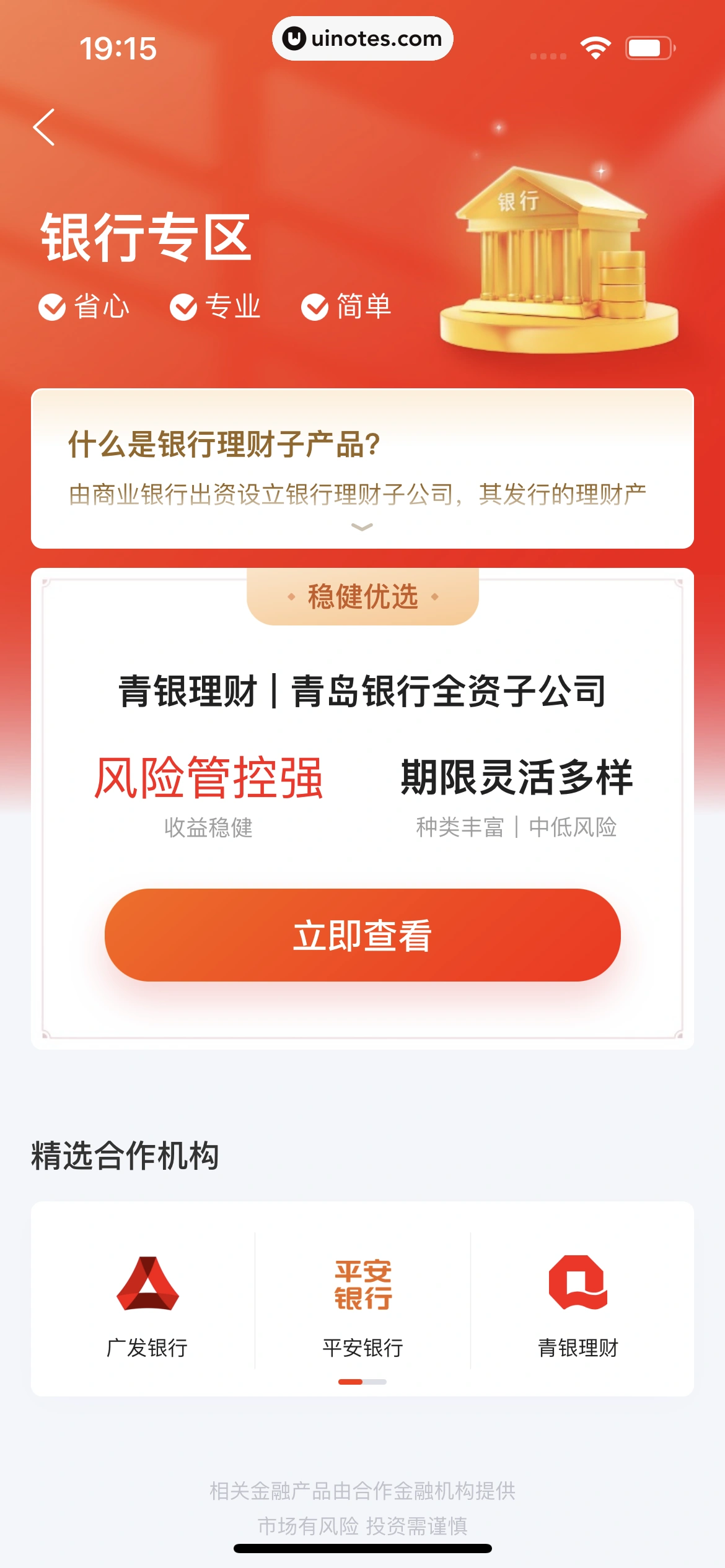The height and width of the screenshot is (1568, 725).
Task: Open the 青银理财 partner tile
Action: (x=578, y=1305)
